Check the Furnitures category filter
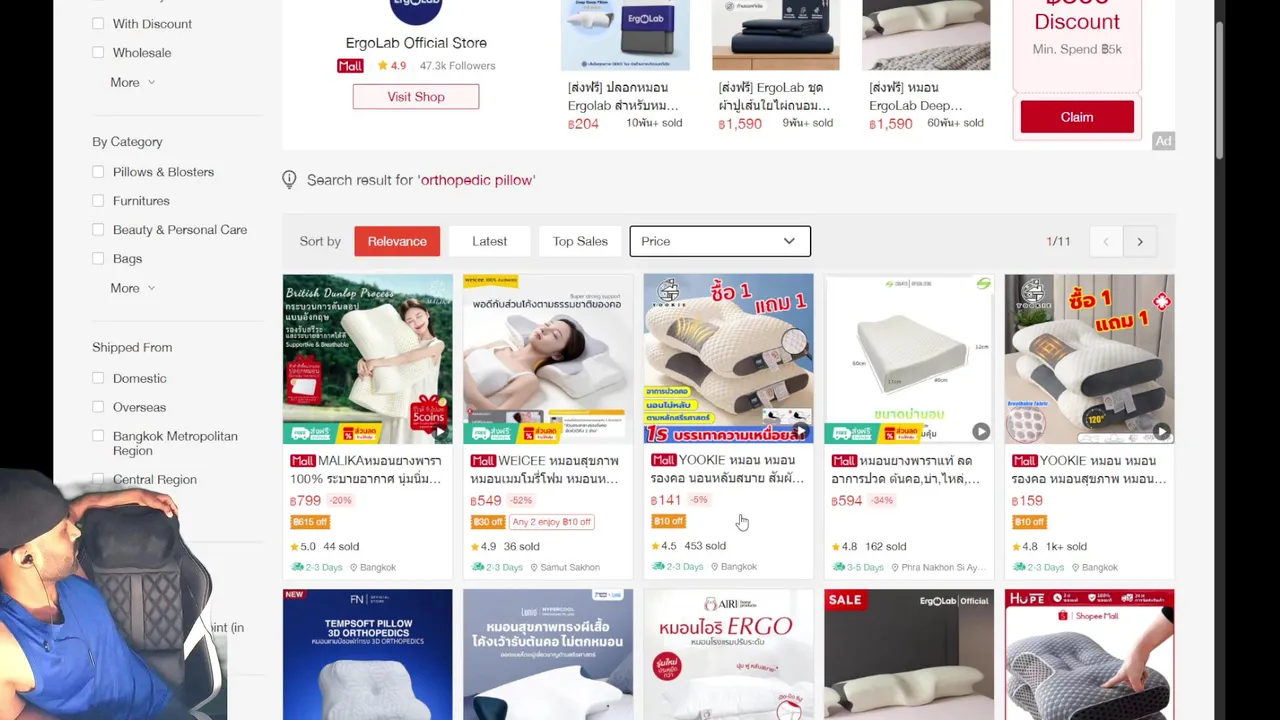The height and width of the screenshot is (720, 1280). click(x=98, y=201)
